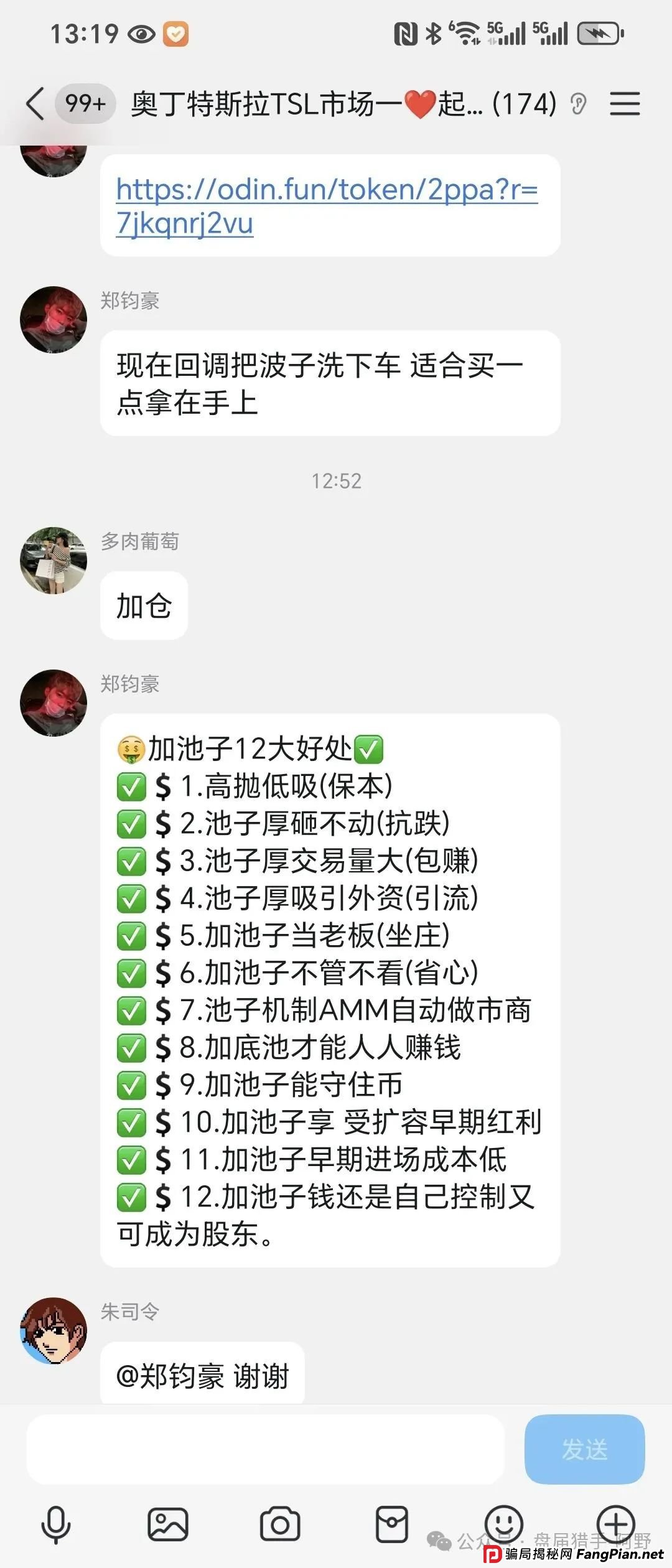Screen dimensions: 672x1568
Task: Open 朱司令's pixel-art avatar
Action: pyautogui.click(x=53, y=1332)
